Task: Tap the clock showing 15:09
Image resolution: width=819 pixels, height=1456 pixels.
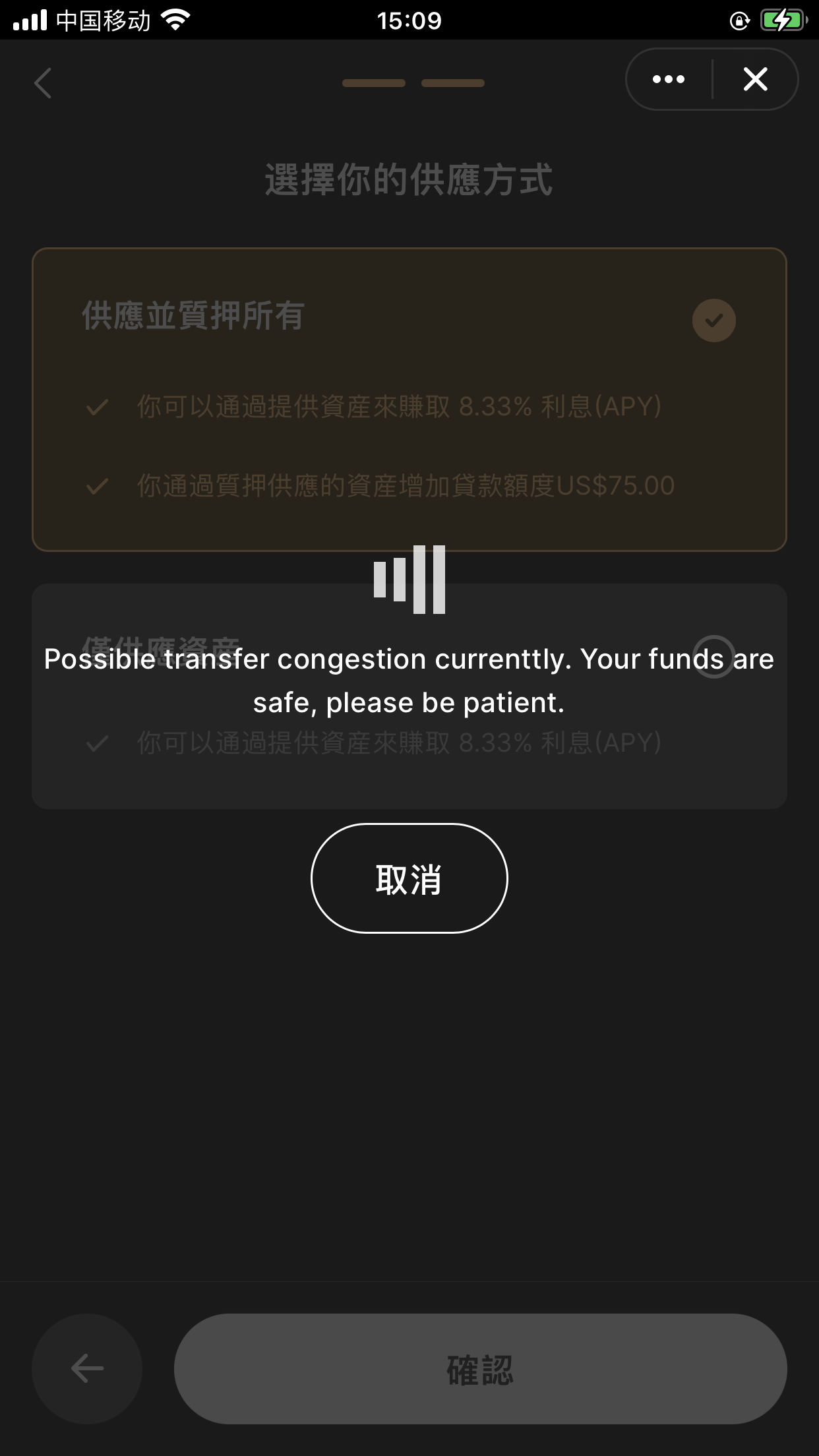Action: click(x=409, y=20)
